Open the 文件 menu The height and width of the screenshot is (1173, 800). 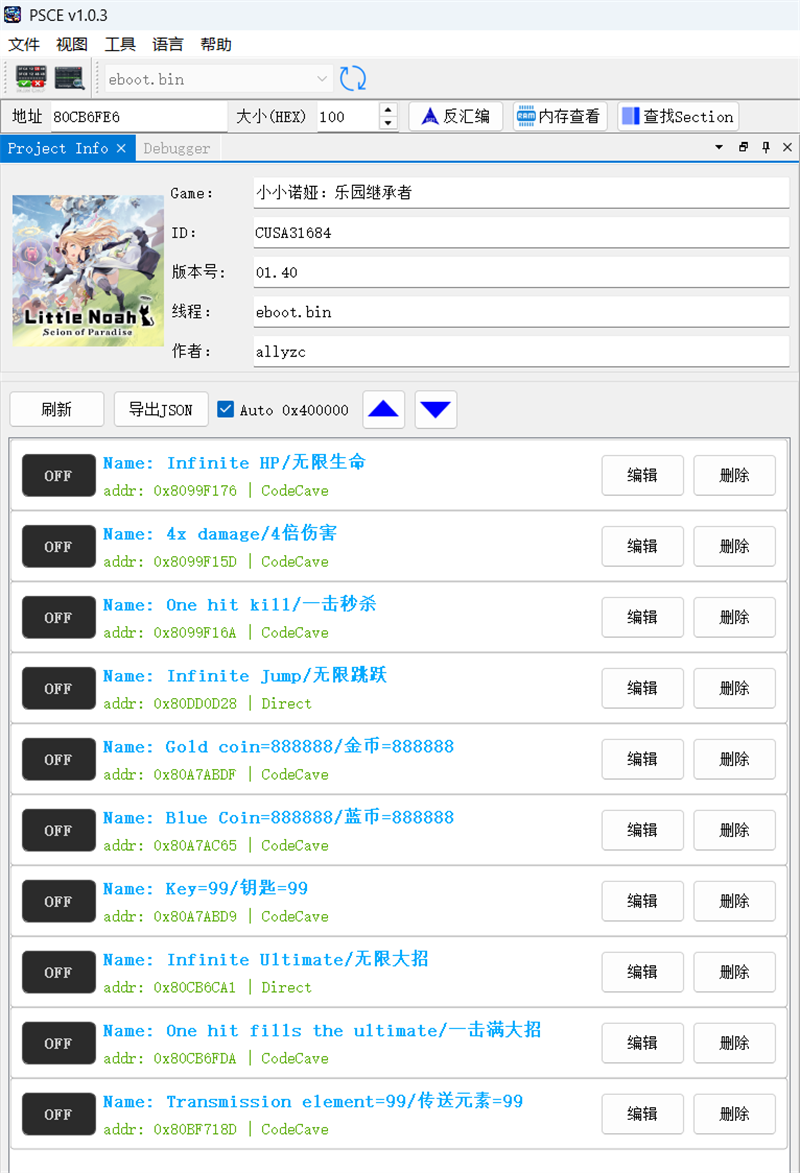click(x=24, y=44)
